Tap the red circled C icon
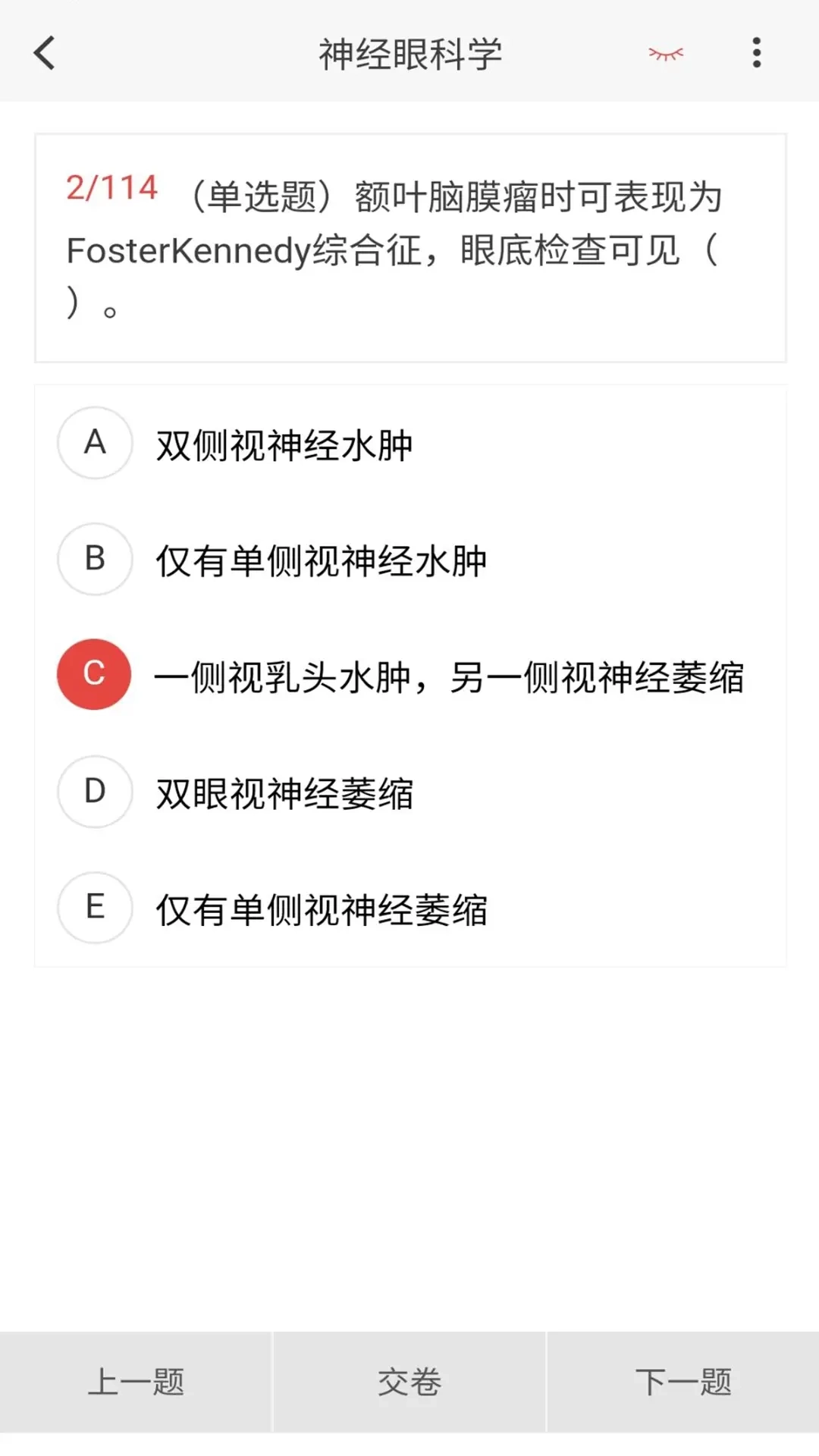Image resolution: width=819 pixels, height=1456 pixels. tap(93, 675)
